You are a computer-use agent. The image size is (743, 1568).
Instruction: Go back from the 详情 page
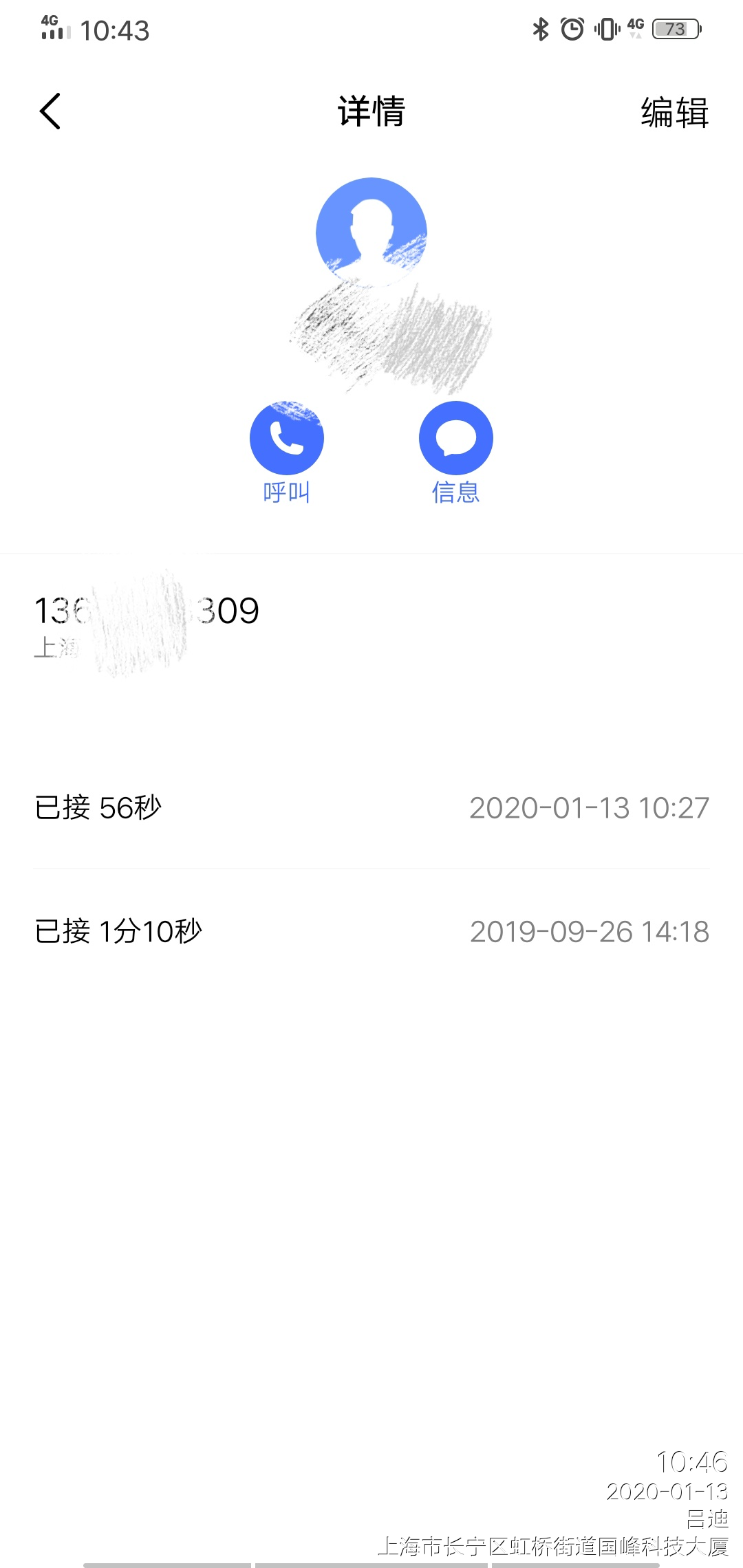[x=50, y=111]
